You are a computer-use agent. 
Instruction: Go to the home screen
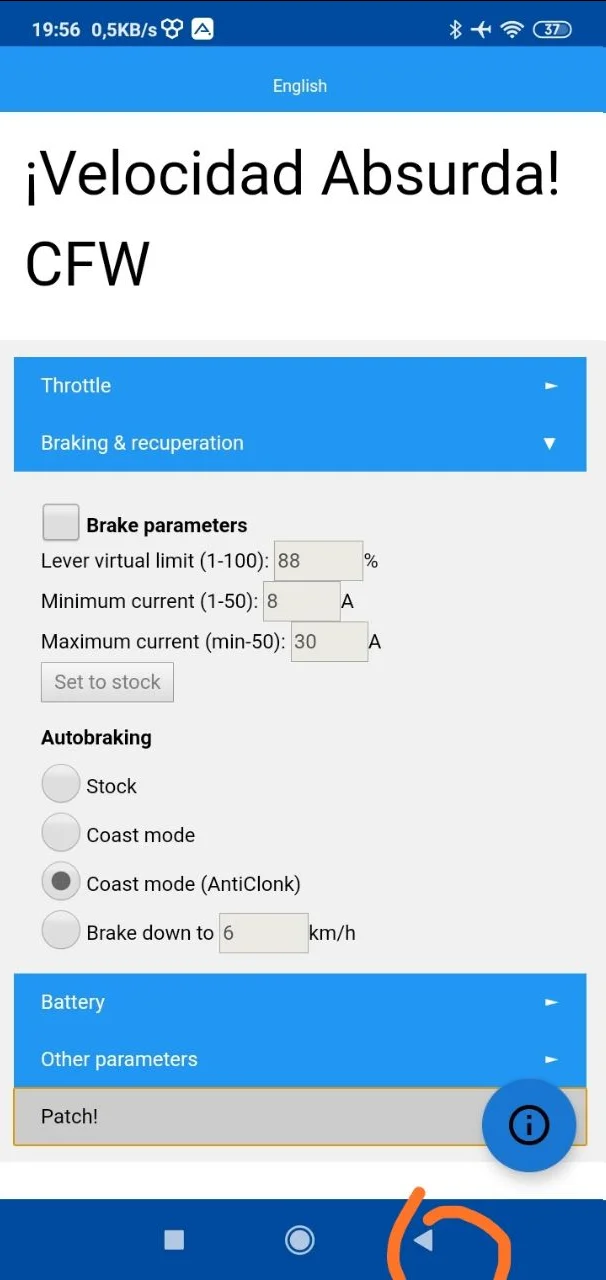pyautogui.click(x=299, y=1240)
